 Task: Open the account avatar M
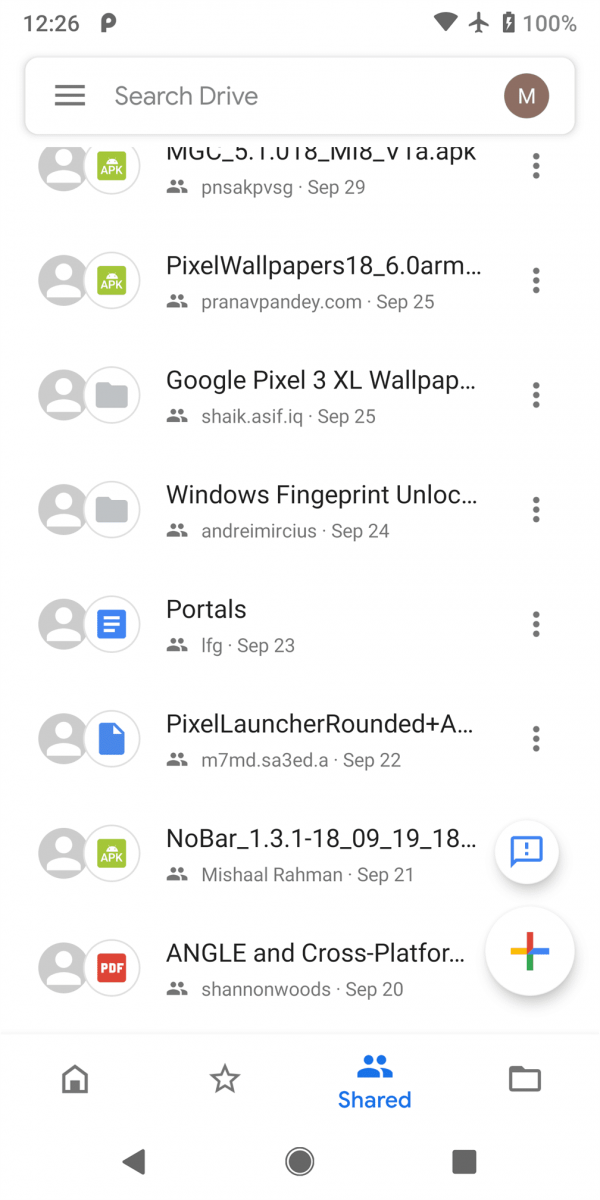(527, 96)
